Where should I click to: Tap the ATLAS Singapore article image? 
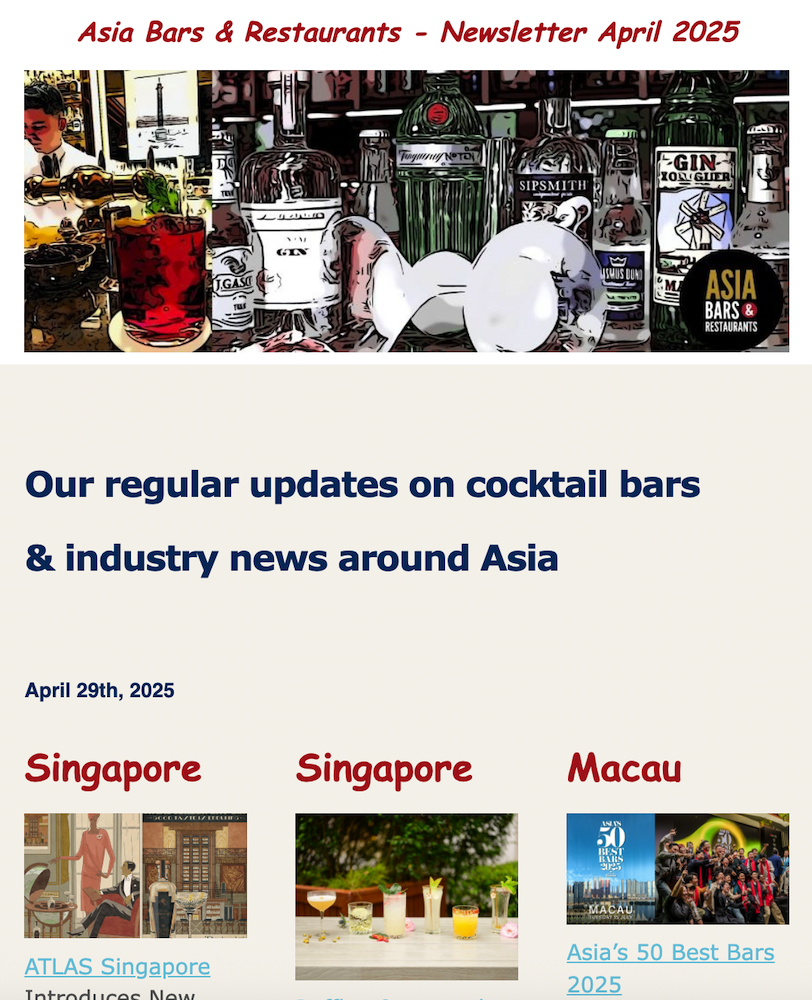click(135, 875)
